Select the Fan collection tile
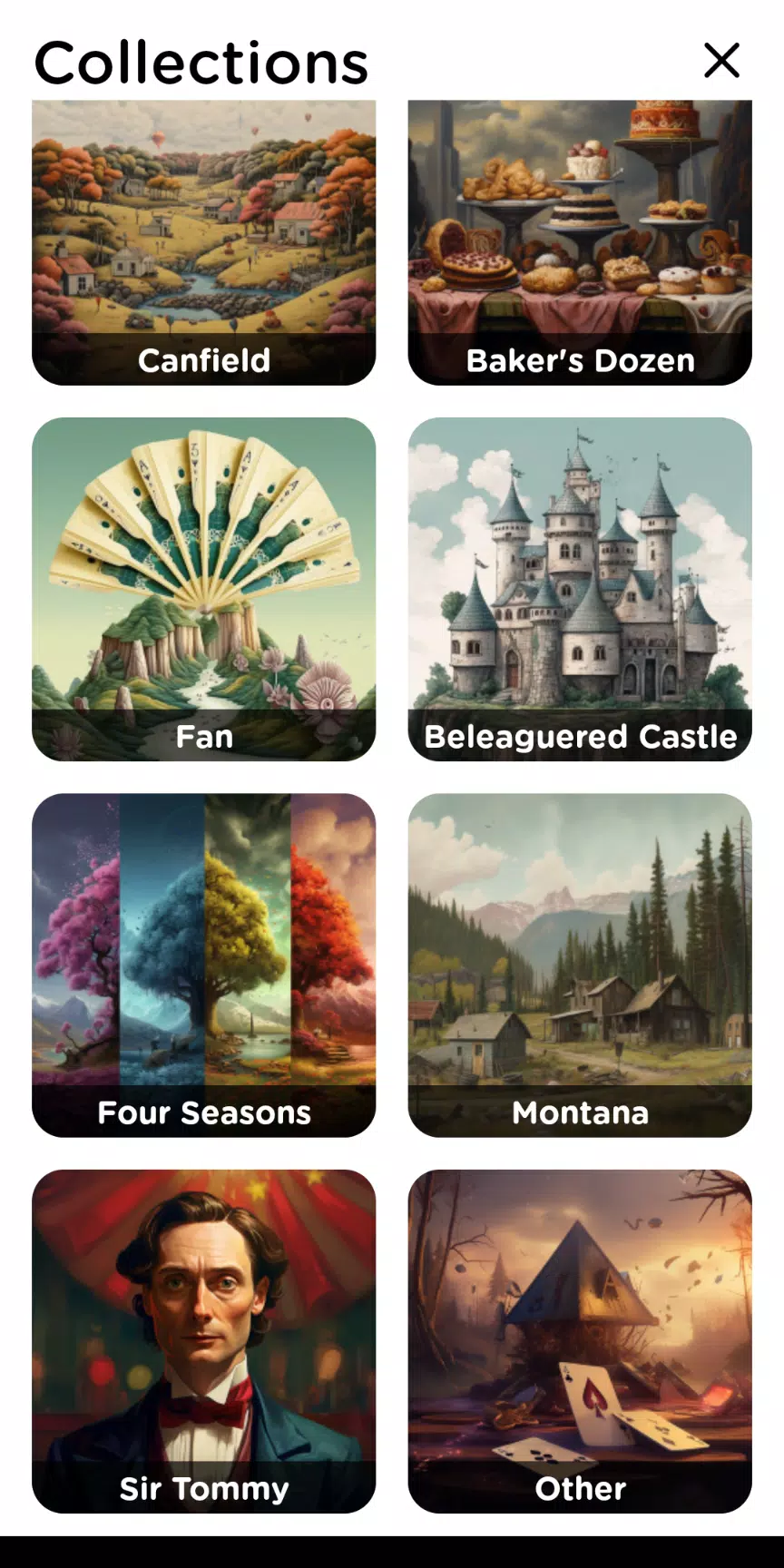Screen dimensions: 784x1568 pyautogui.click(x=204, y=589)
